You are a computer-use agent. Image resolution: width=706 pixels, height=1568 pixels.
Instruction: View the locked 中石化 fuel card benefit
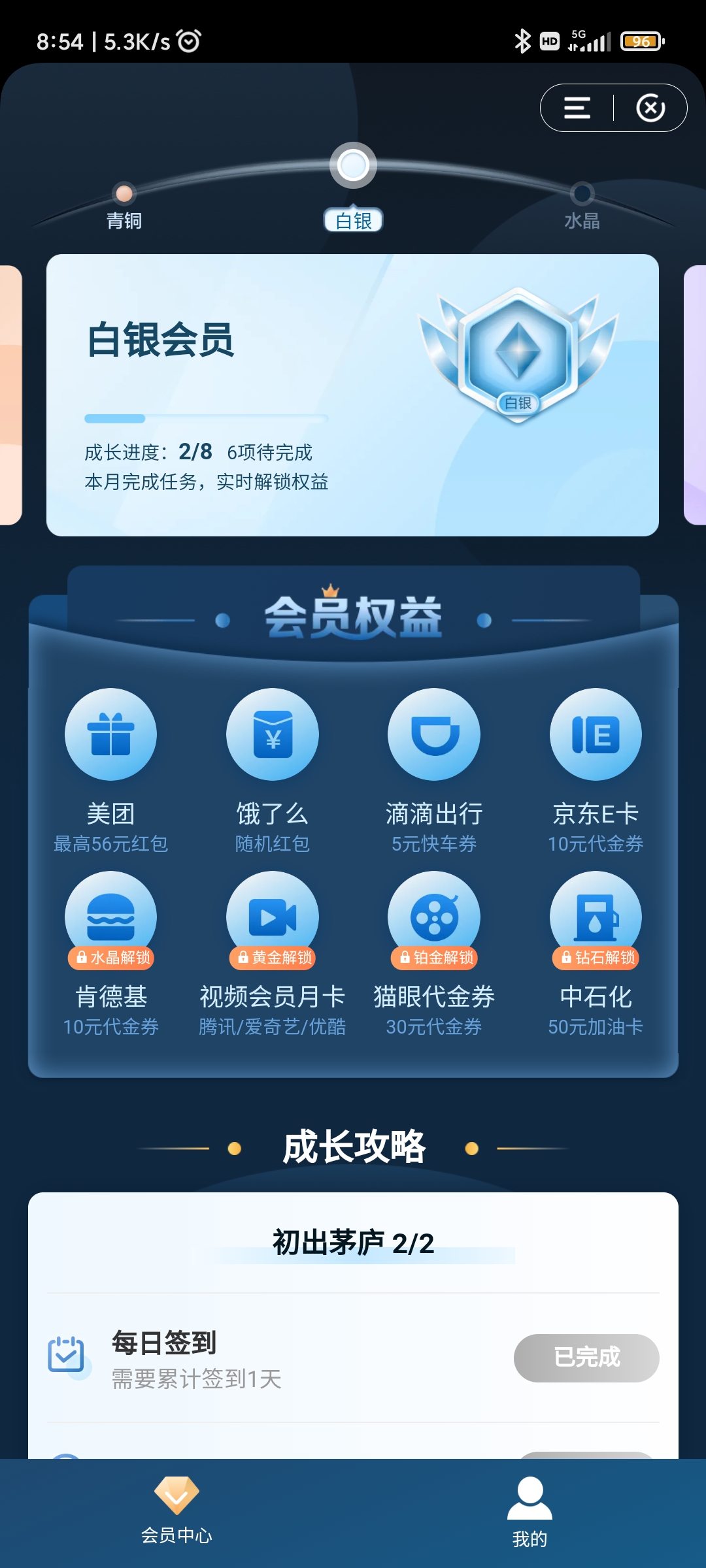pyautogui.click(x=596, y=953)
